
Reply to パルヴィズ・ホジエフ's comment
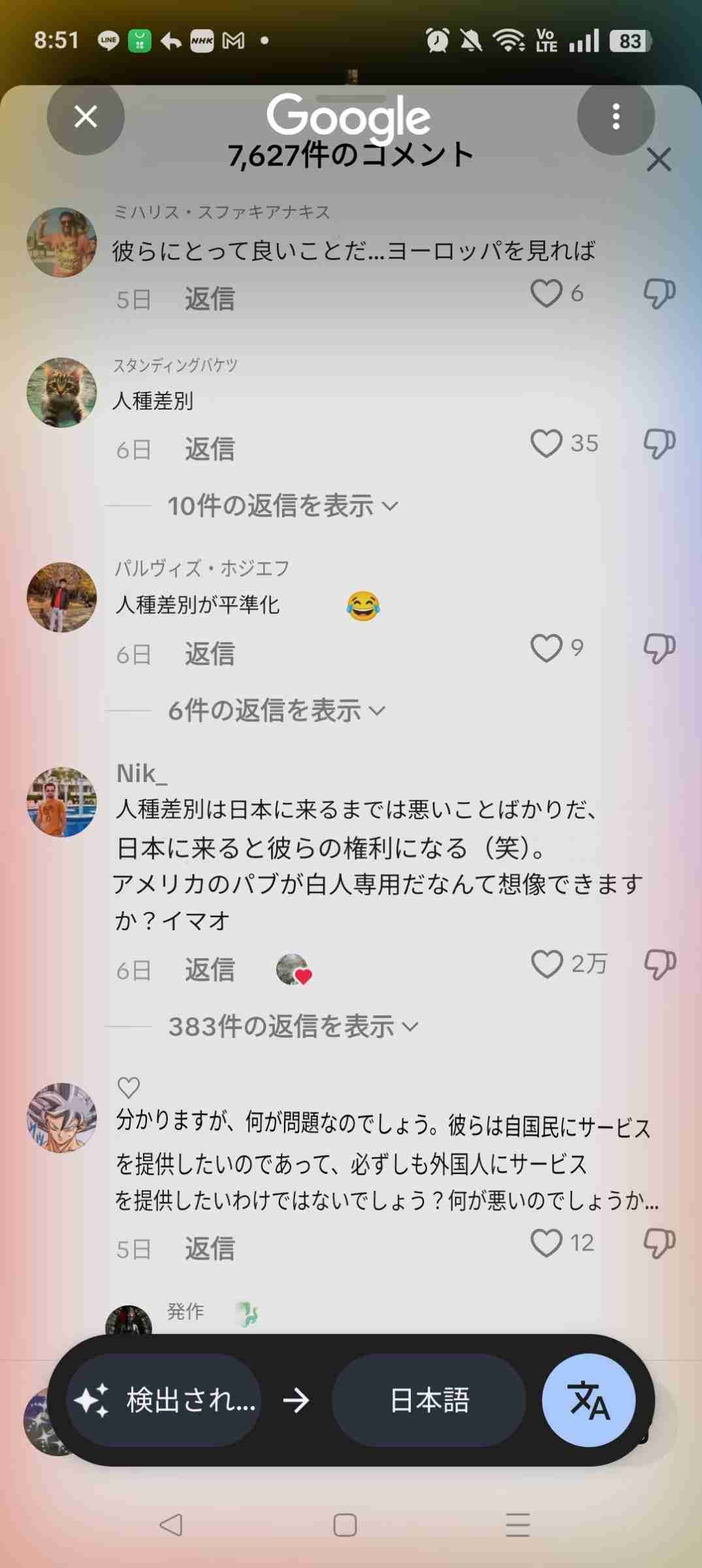coord(209,654)
